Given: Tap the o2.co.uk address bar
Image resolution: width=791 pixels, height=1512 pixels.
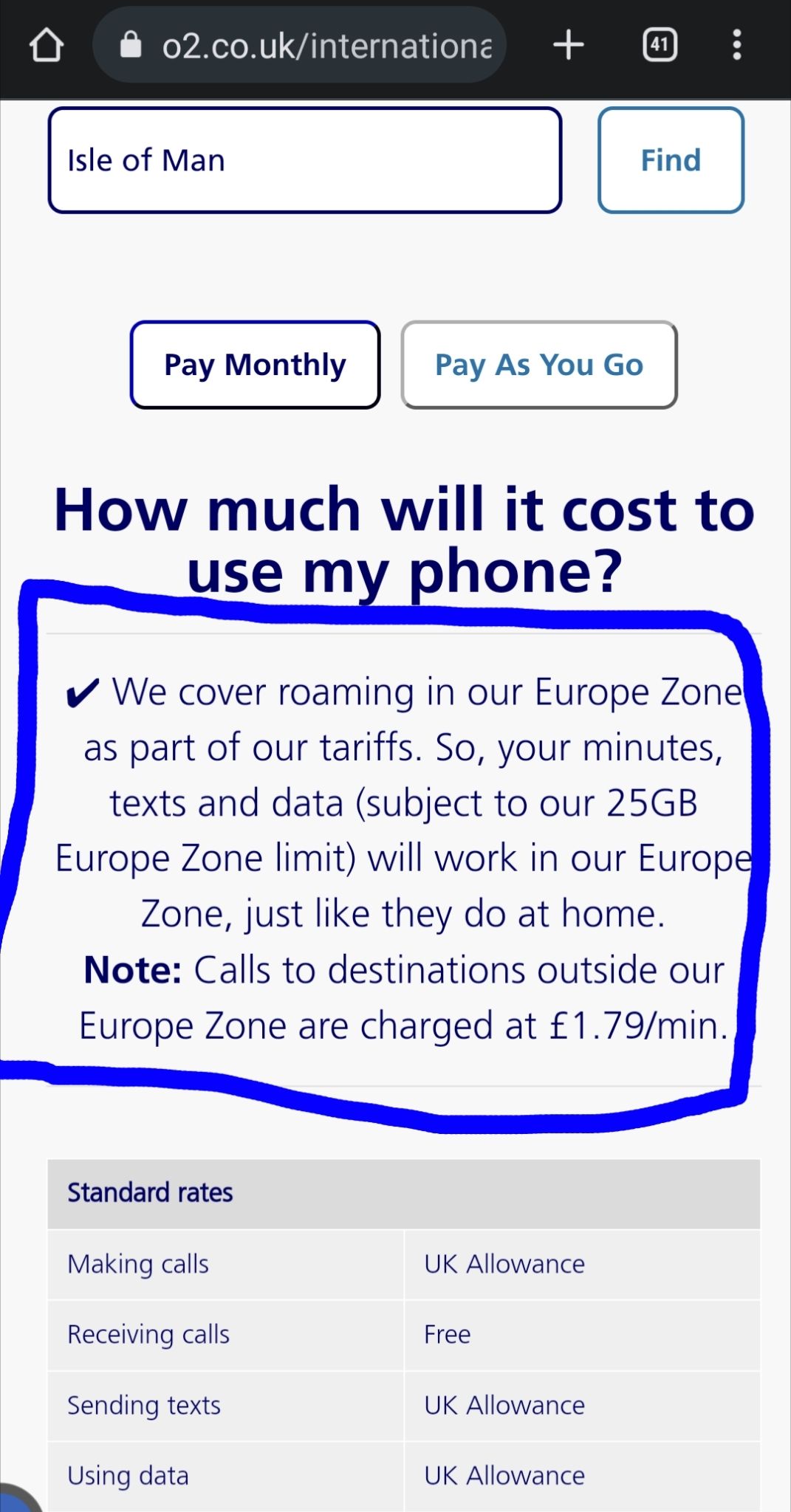Looking at the screenshot, I should tap(310, 46).
